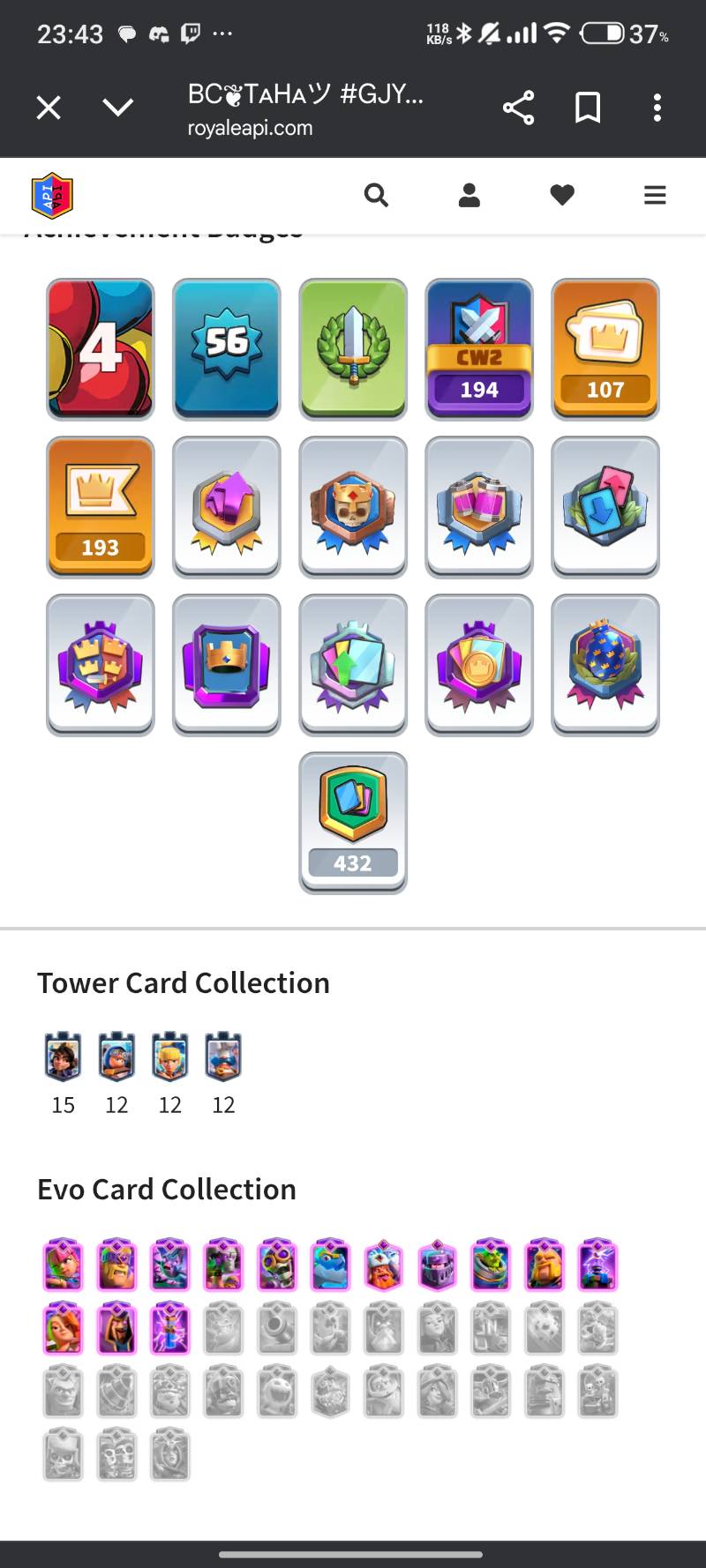Tap the level 15 tower card
706x1568 pixels.
pos(64,1057)
